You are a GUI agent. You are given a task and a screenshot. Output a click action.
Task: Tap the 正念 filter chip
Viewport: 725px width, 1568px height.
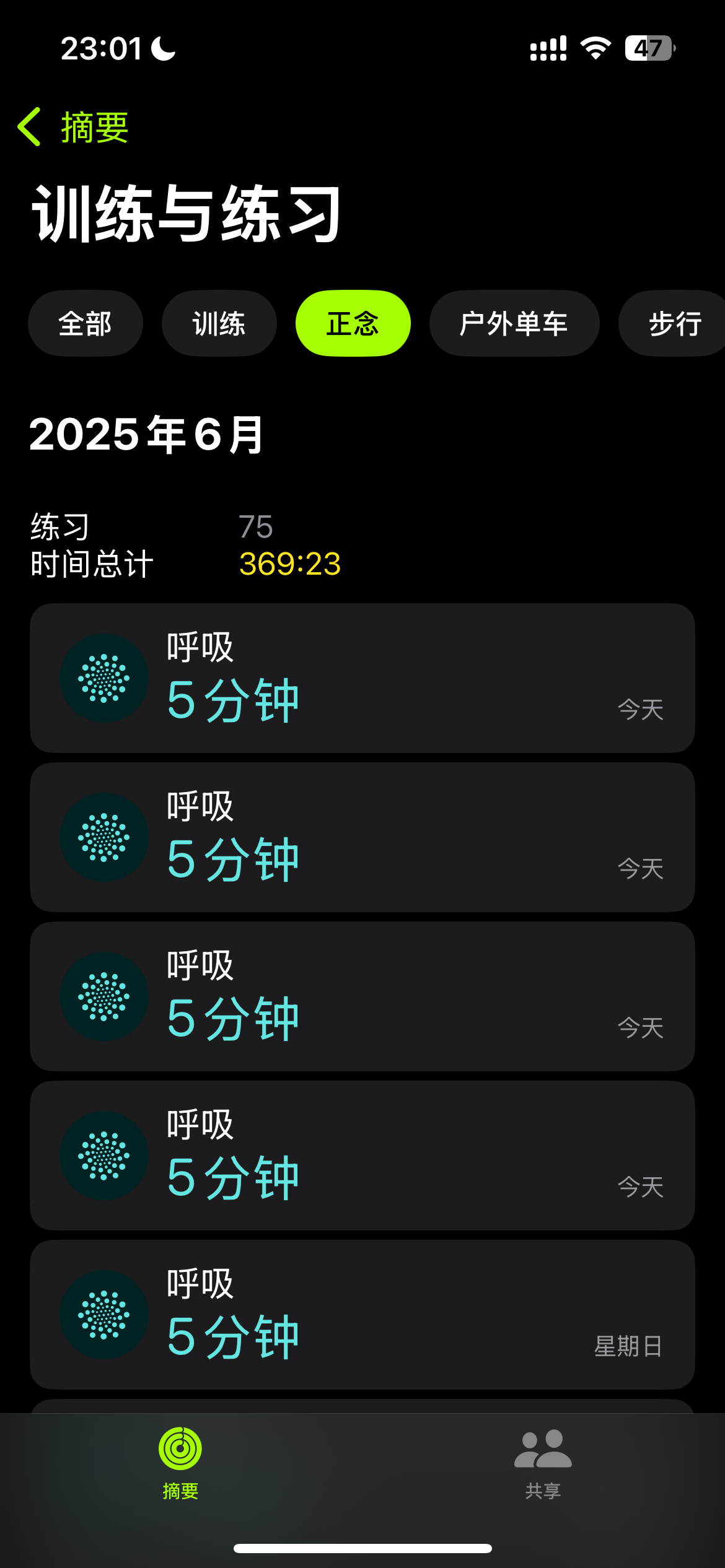pyautogui.click(x=353, y=323)
